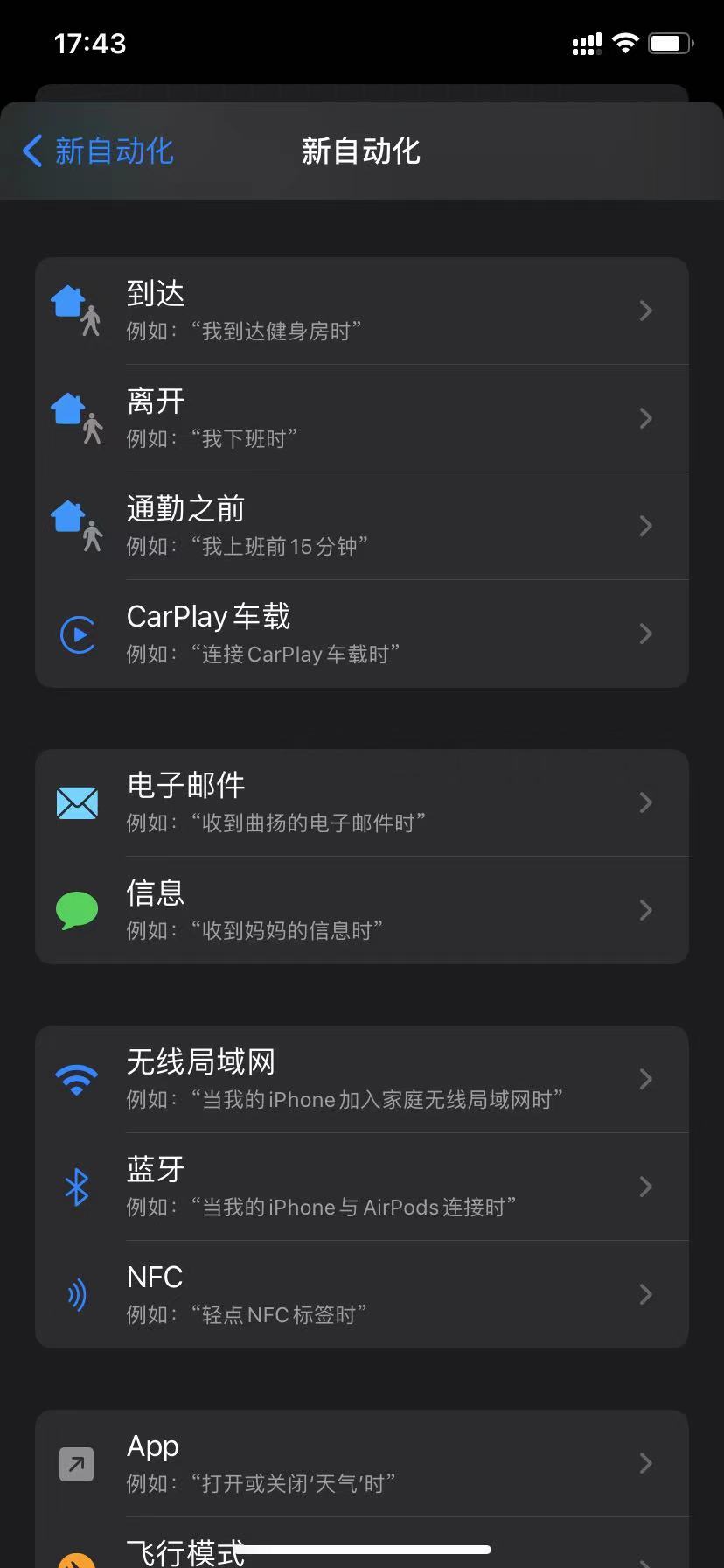Tap the 飞行模式 airplane mode icon
724x1568 pixels.
click(x=77, y=1557)
